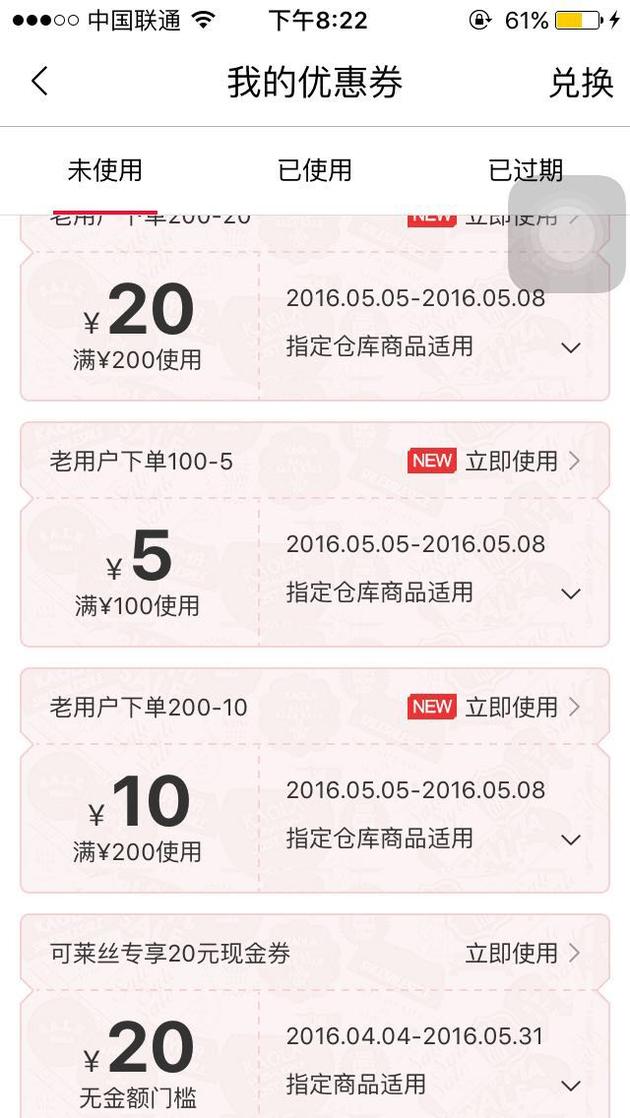Image resolution: width=630 pixels, height=1118 pixels.
Task: Expand details of the ¥5 coupon
Action: 571,594
